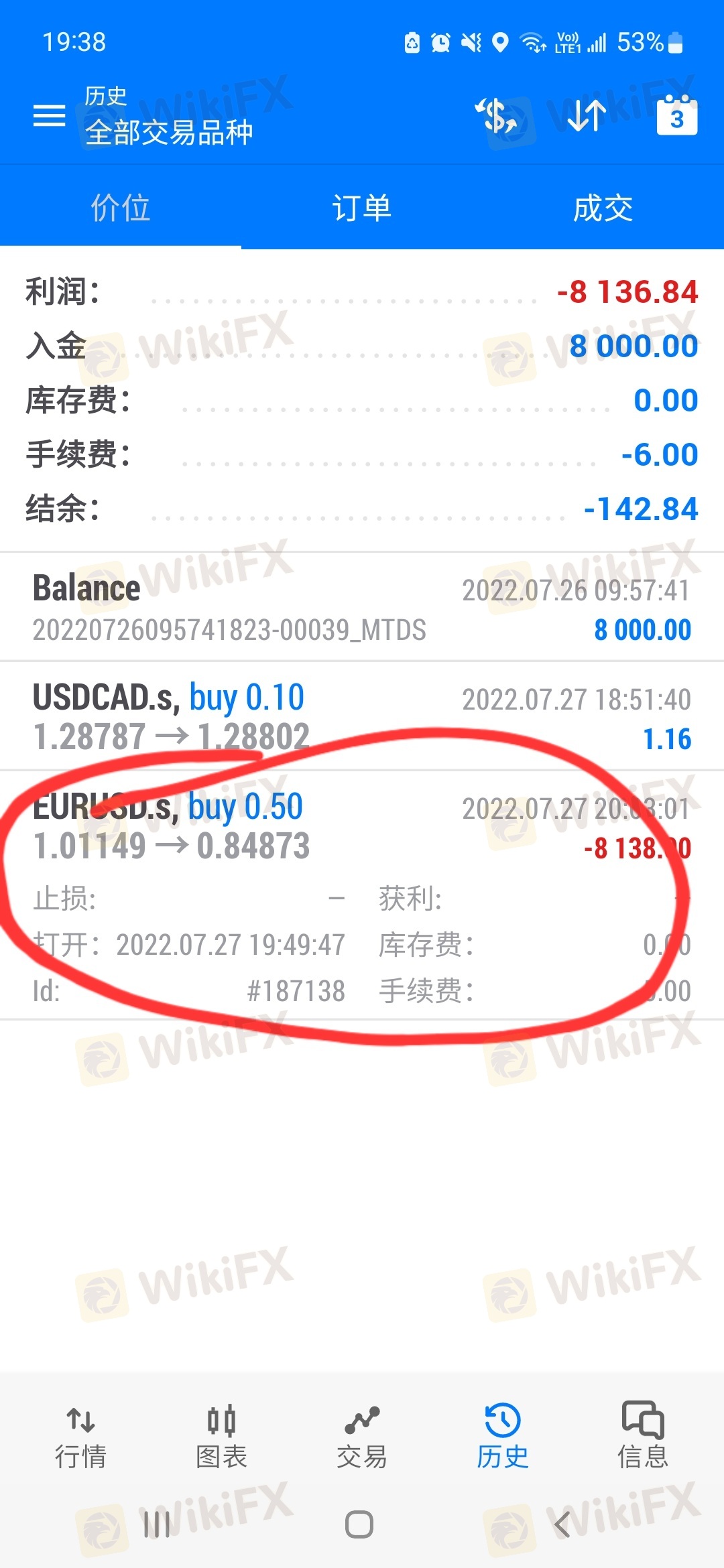Open the currency symbol filter icon

(x=496, y=116)
